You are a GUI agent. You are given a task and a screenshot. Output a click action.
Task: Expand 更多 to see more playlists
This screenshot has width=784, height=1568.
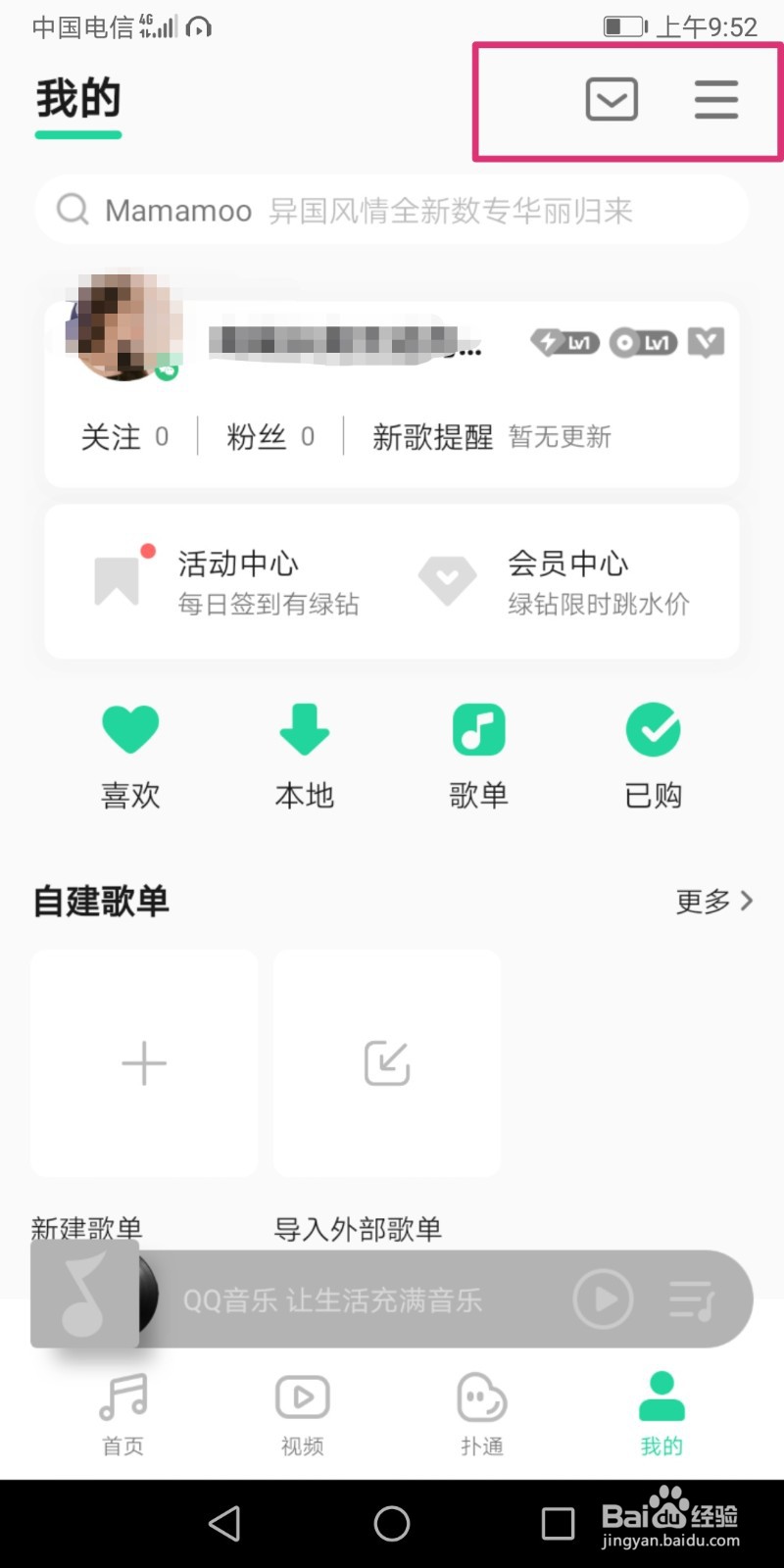[x=713, y=902]
